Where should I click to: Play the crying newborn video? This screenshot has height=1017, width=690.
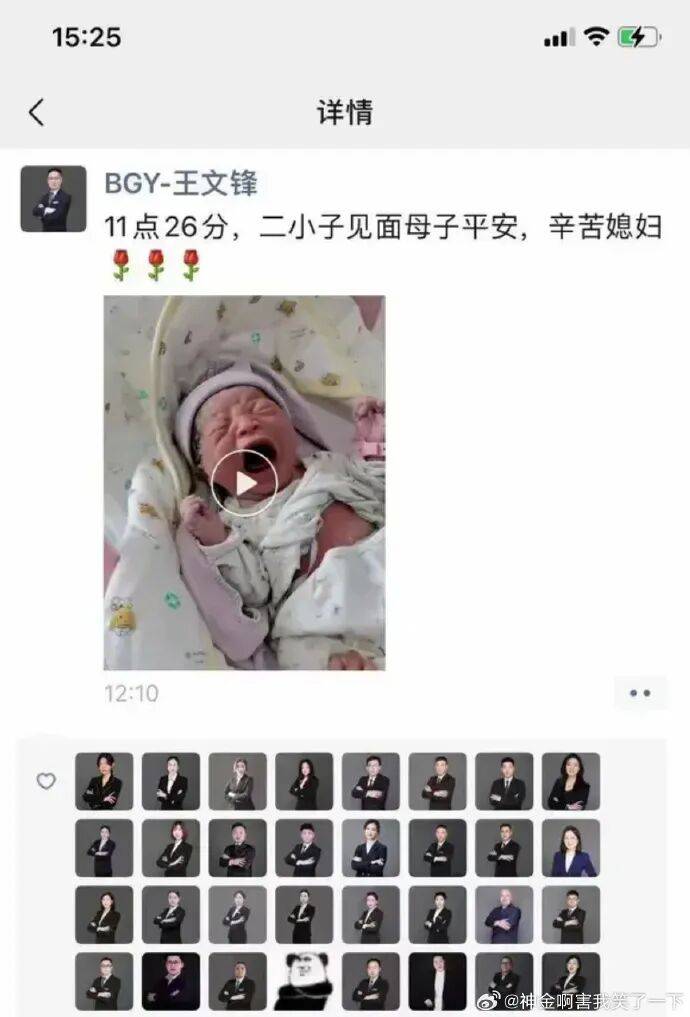coord(244,483)
